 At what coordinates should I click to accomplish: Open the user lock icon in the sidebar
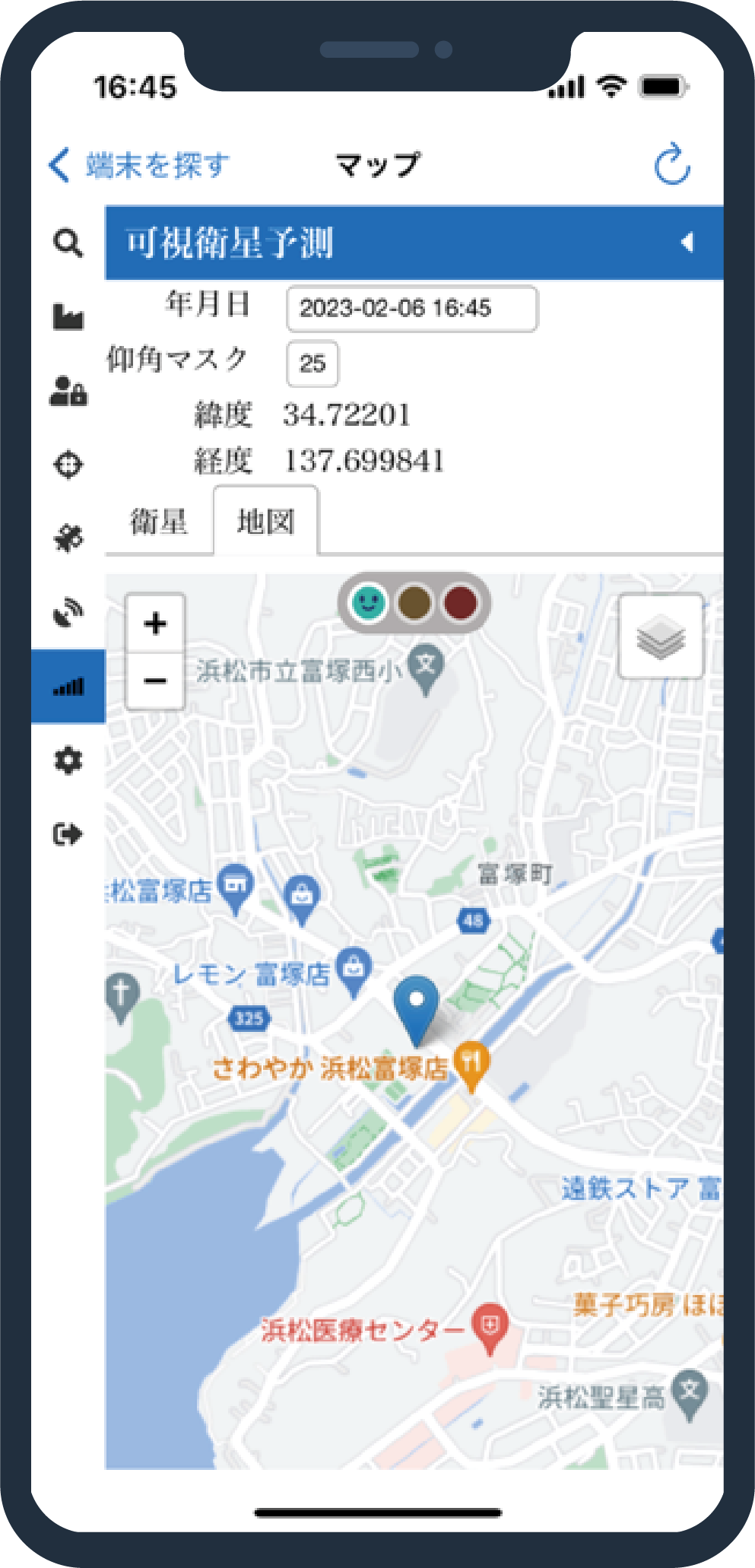pos(68,391)
